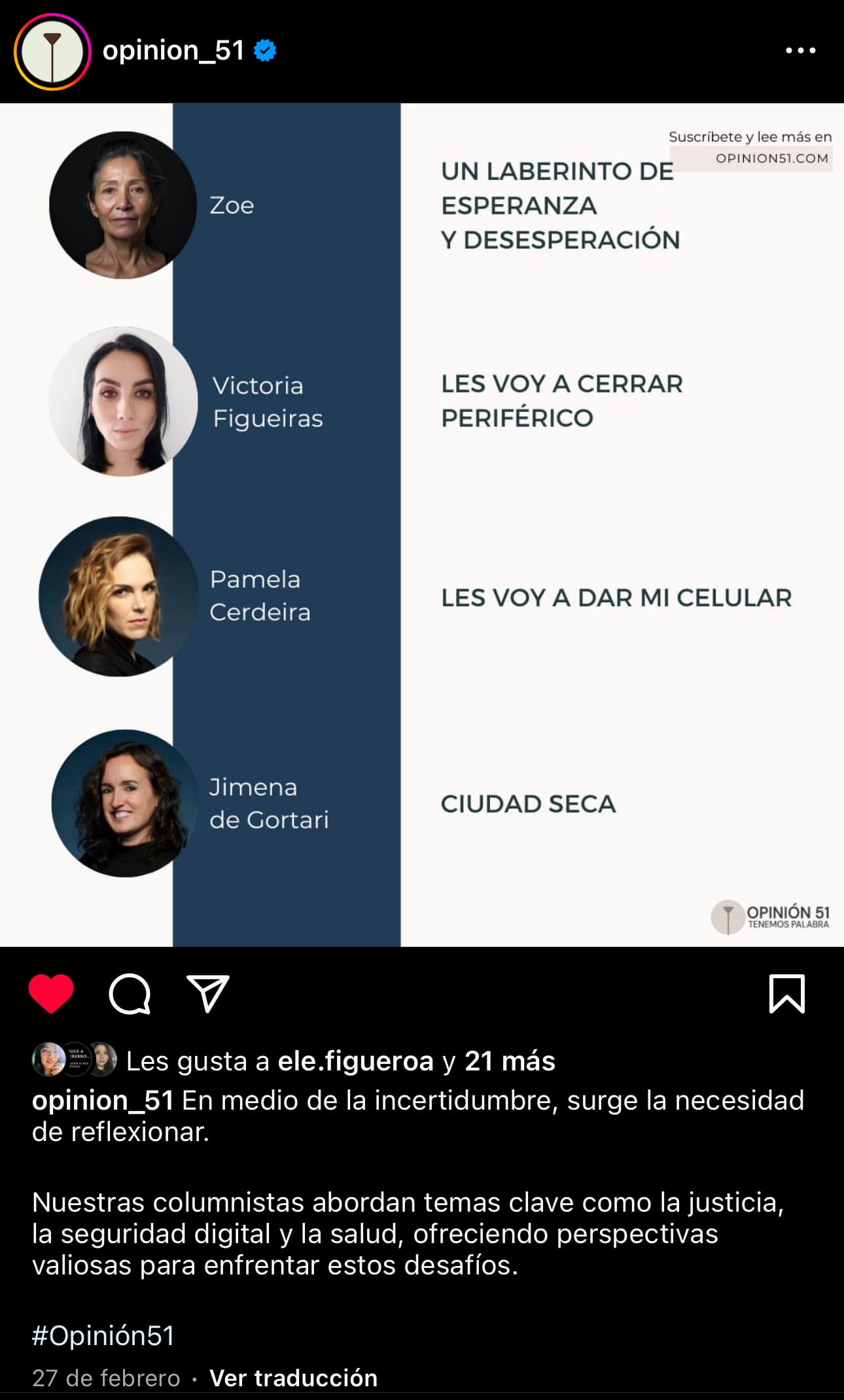Share this post via the paper plane icon
The height and width of the screenshot is (1400, 844).
[207, 993]
